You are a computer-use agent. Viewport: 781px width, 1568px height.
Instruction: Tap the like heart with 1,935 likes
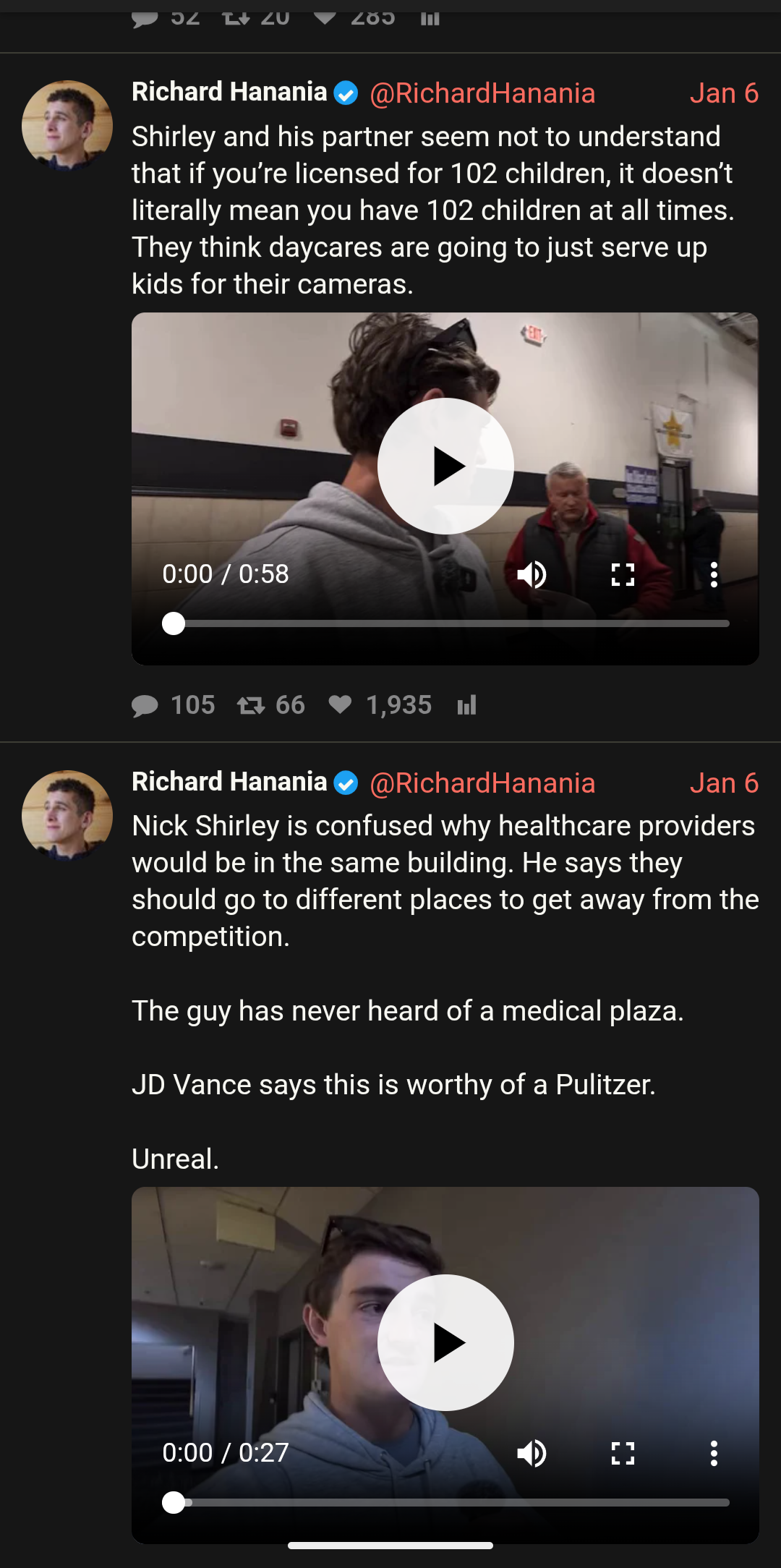tap(340, 705)
